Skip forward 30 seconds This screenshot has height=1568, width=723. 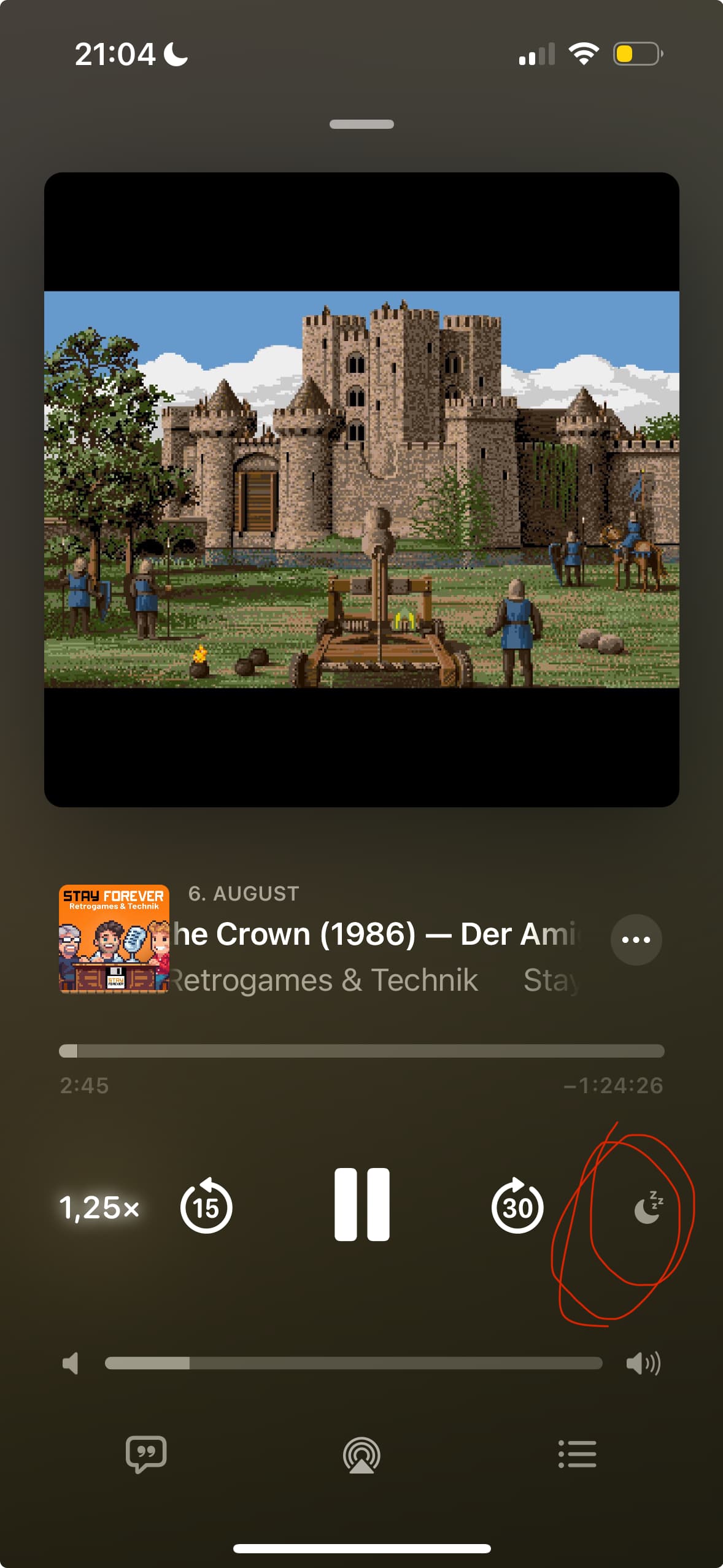[x=517, y=1205]
